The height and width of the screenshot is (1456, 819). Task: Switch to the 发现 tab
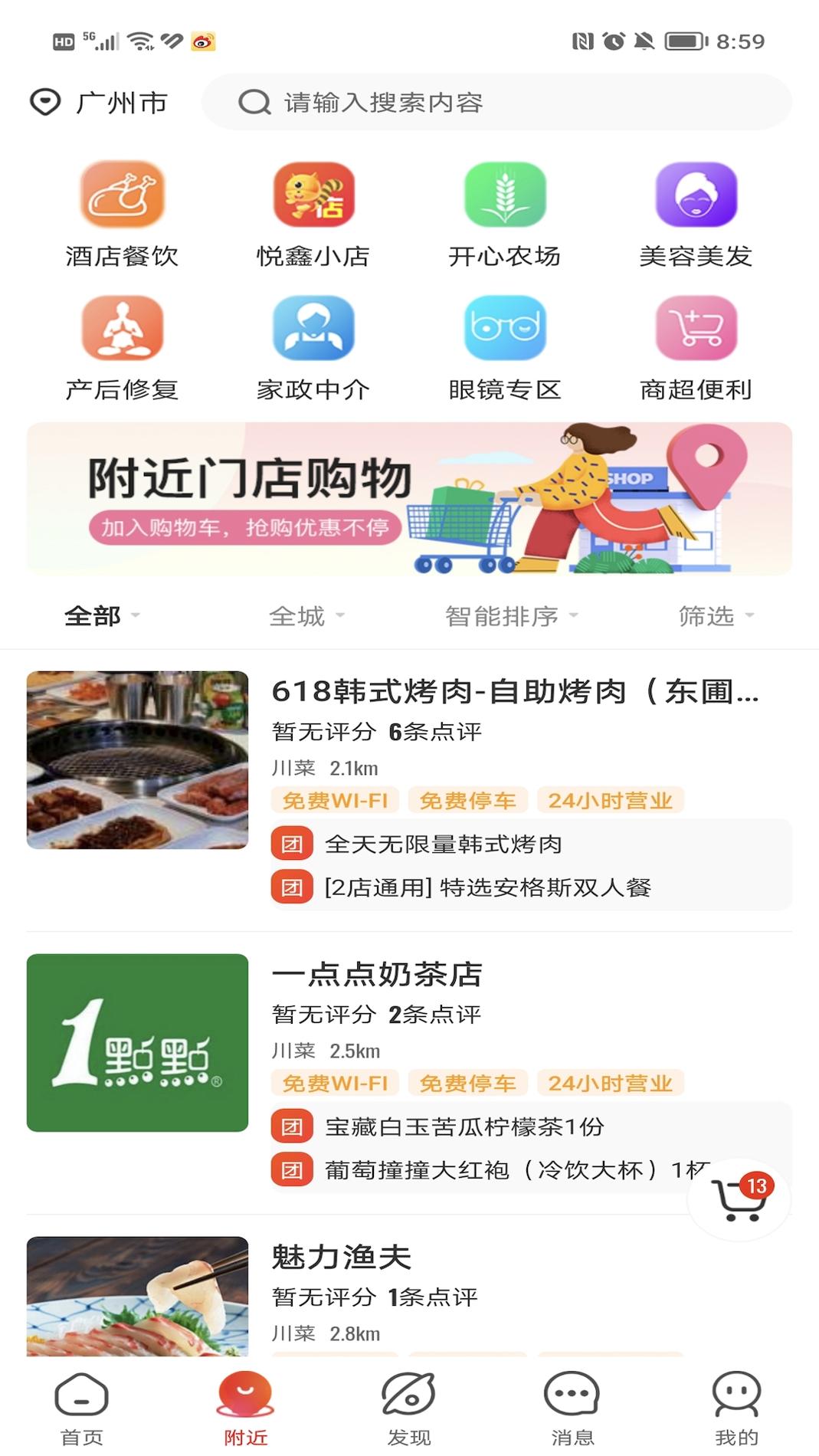pyautogui.click(x=409, y=1406)
